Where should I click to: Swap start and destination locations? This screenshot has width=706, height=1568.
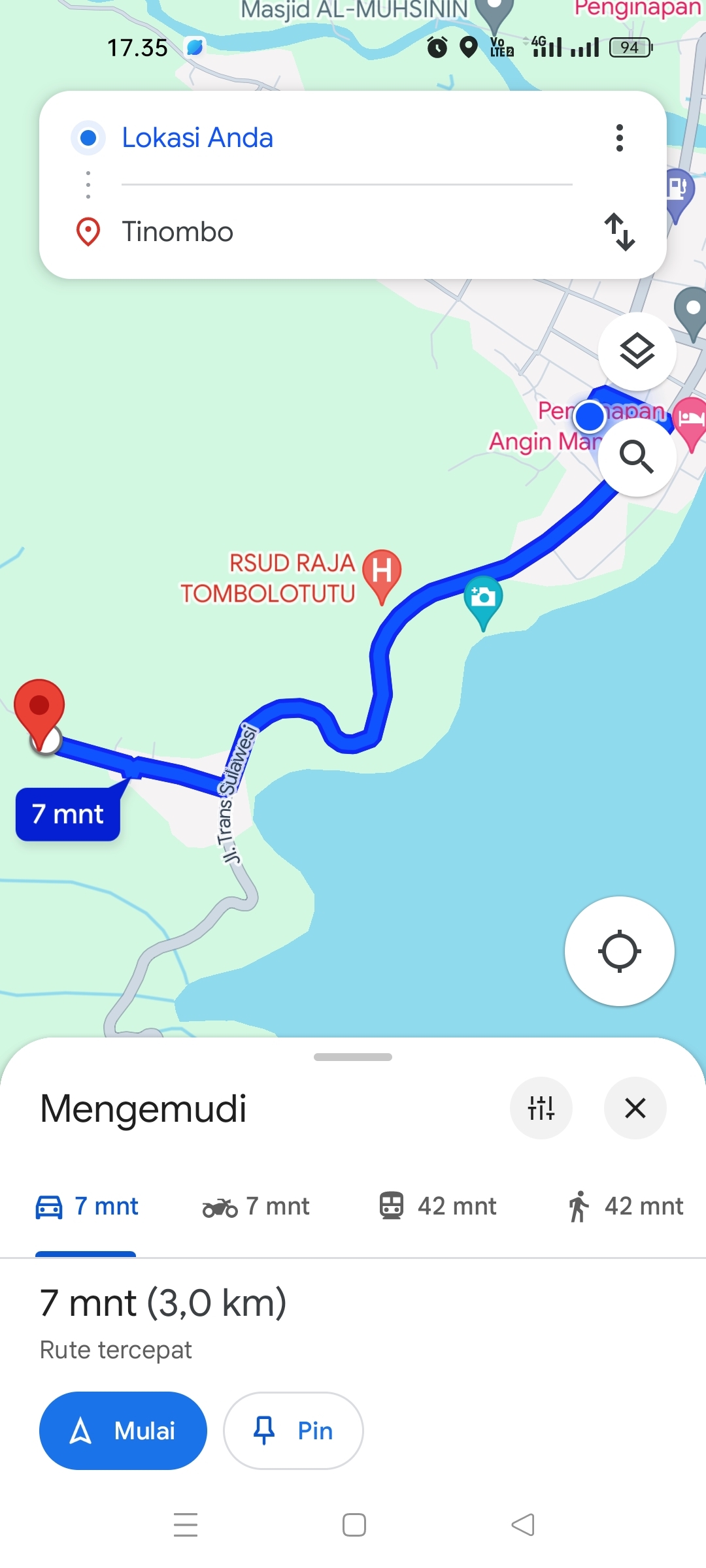(619, 232)
